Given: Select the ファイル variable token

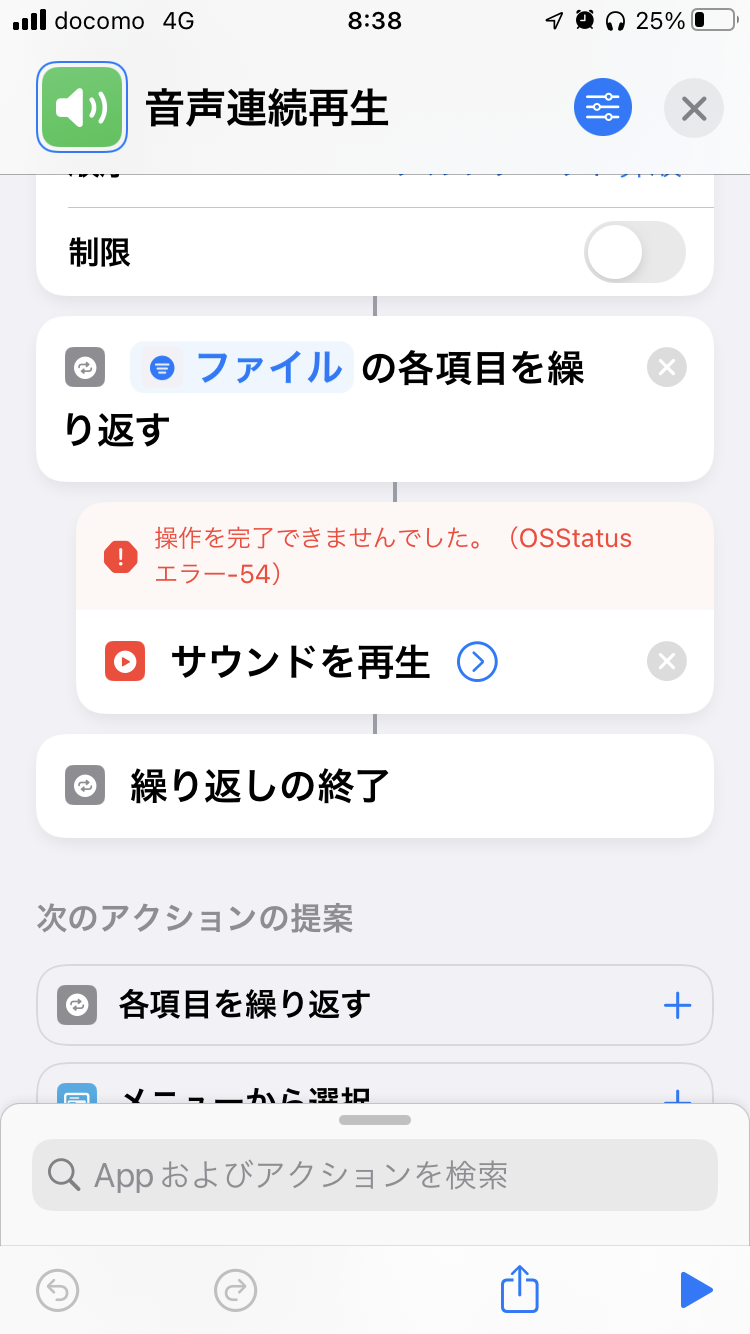Looking at the screenshot, I should (241, 368).
